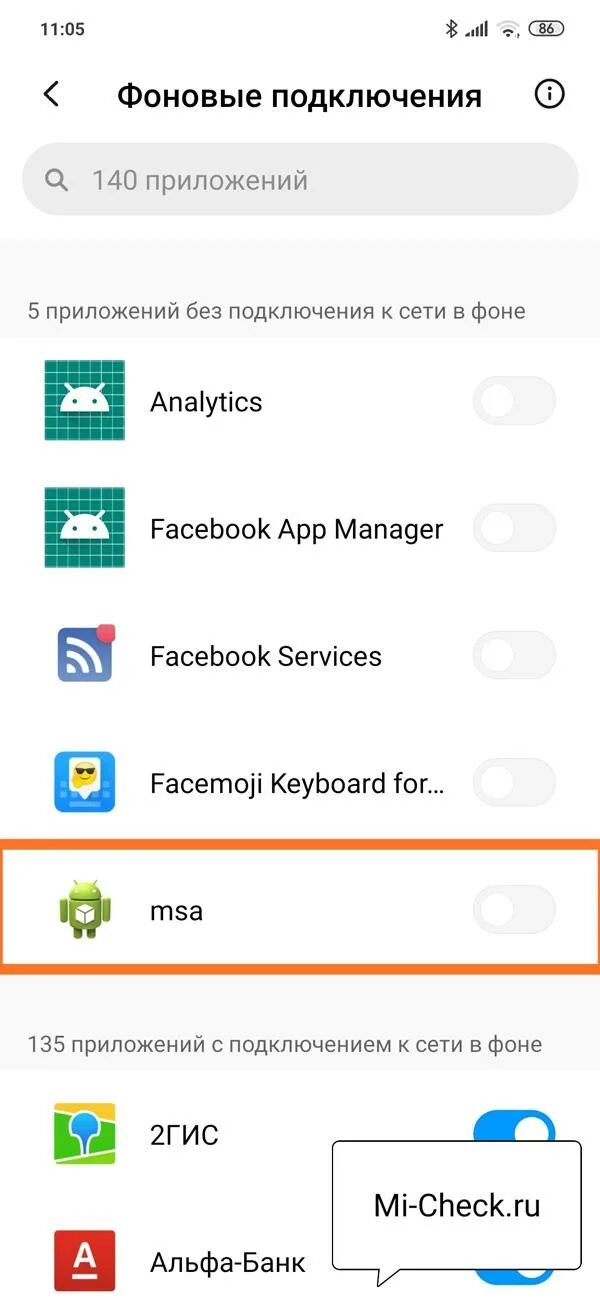Turn on Facebook Services background connection
This screenshot has width=600, height=1300.
(x=514, y=656)
